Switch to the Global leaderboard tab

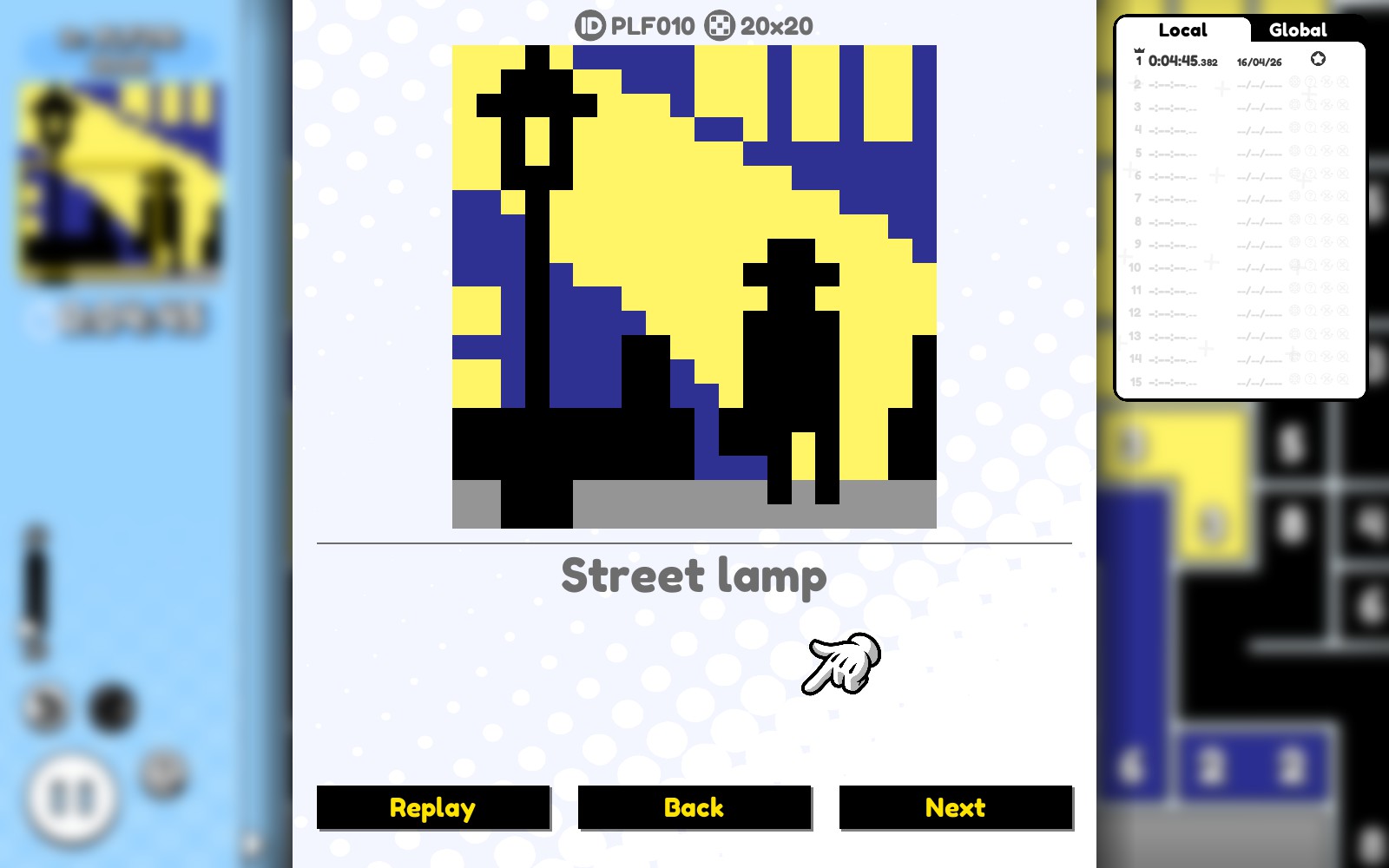coord(1297,30)
